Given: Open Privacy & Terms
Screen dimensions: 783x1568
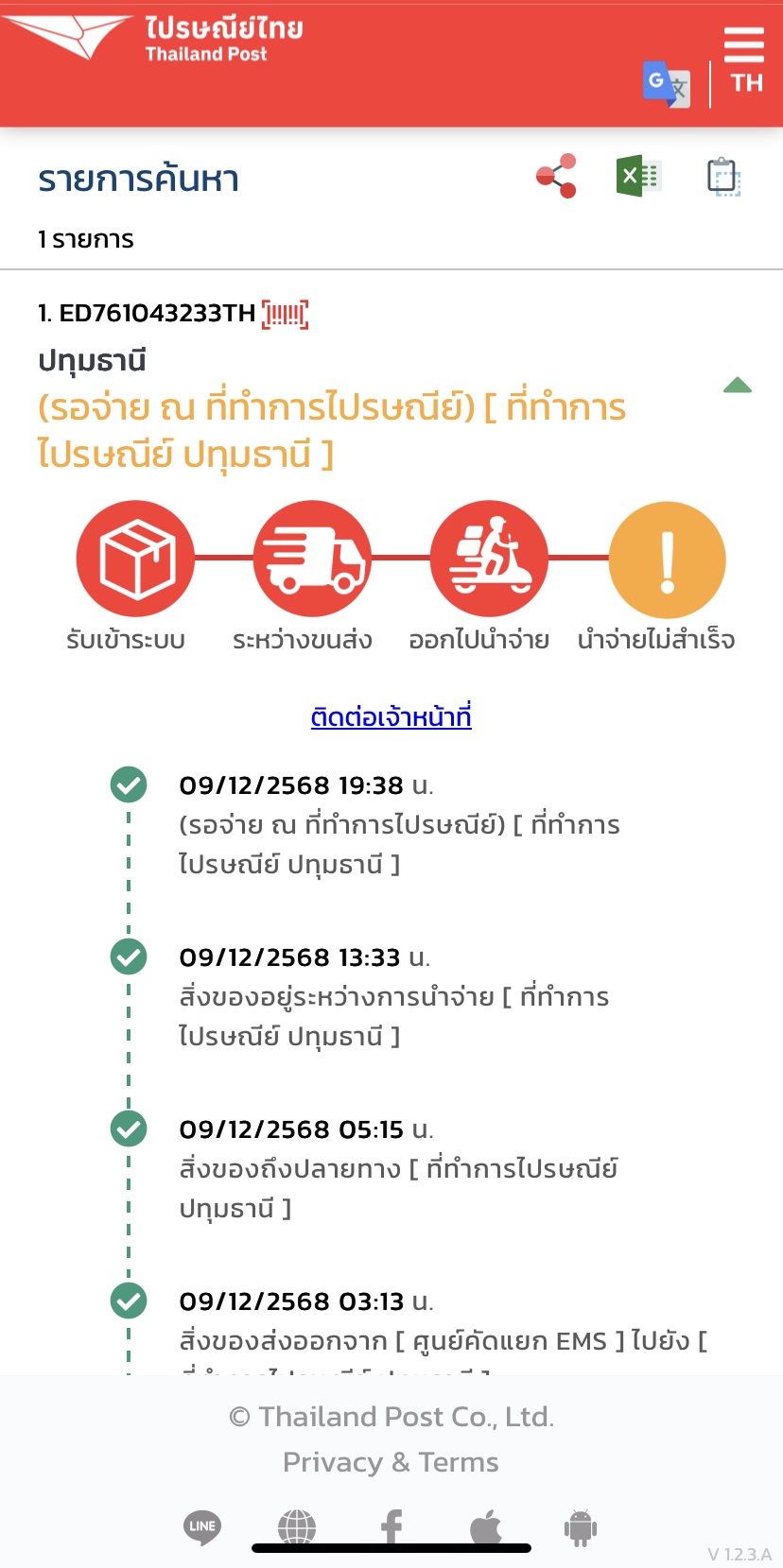Looking at the screenshot, I should [391, 1462].
